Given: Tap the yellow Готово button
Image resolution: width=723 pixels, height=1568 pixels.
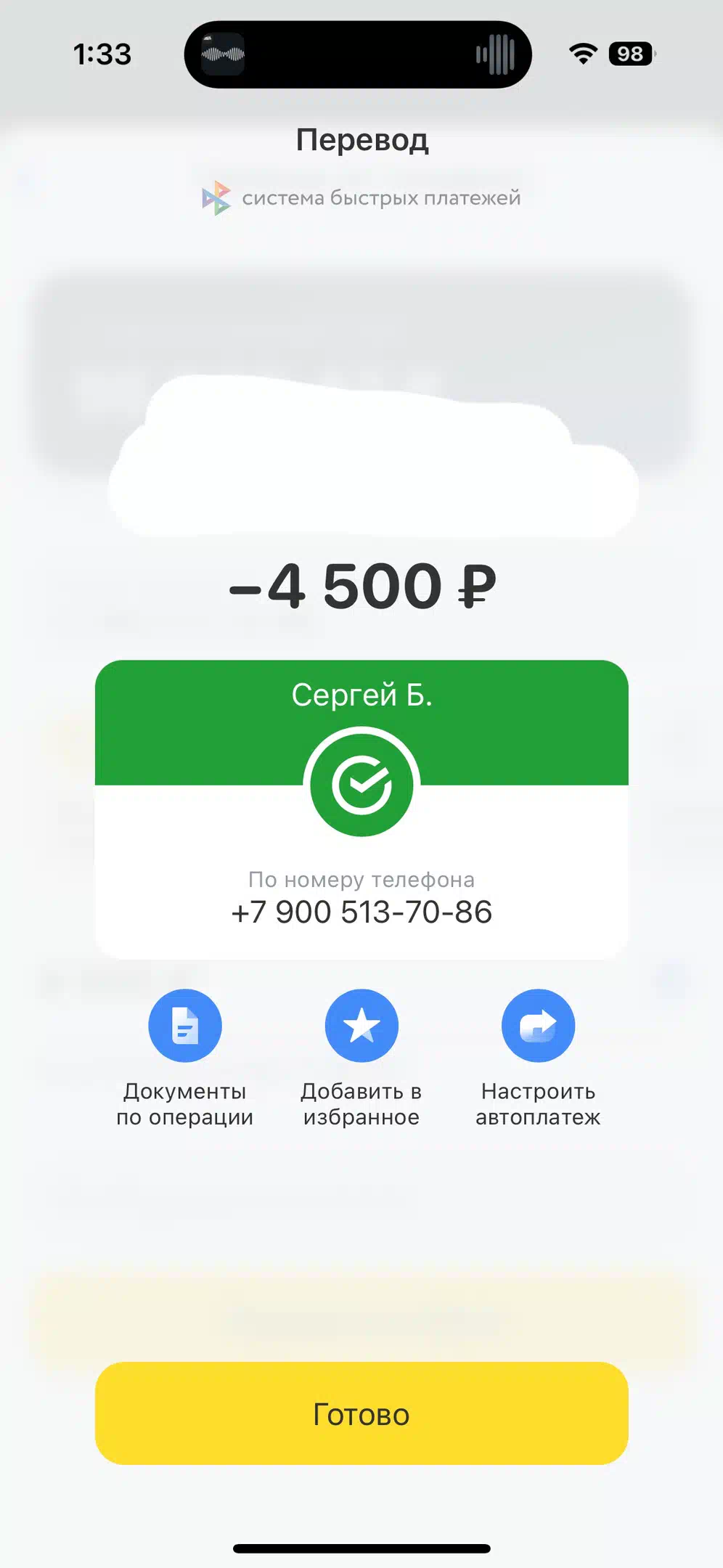Looking at the screenshot, I should point(361,1413).
